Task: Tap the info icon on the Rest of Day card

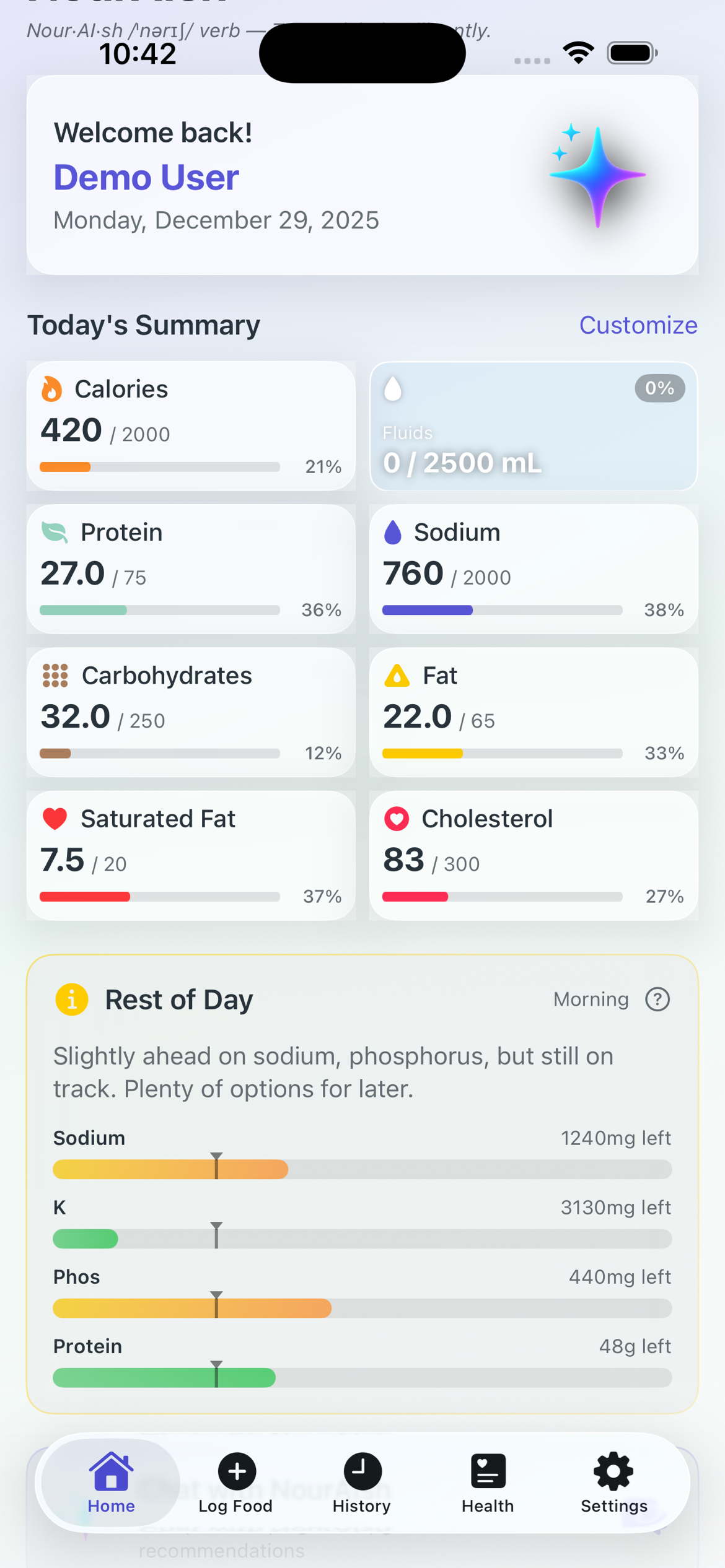Action: pos(71,999)
